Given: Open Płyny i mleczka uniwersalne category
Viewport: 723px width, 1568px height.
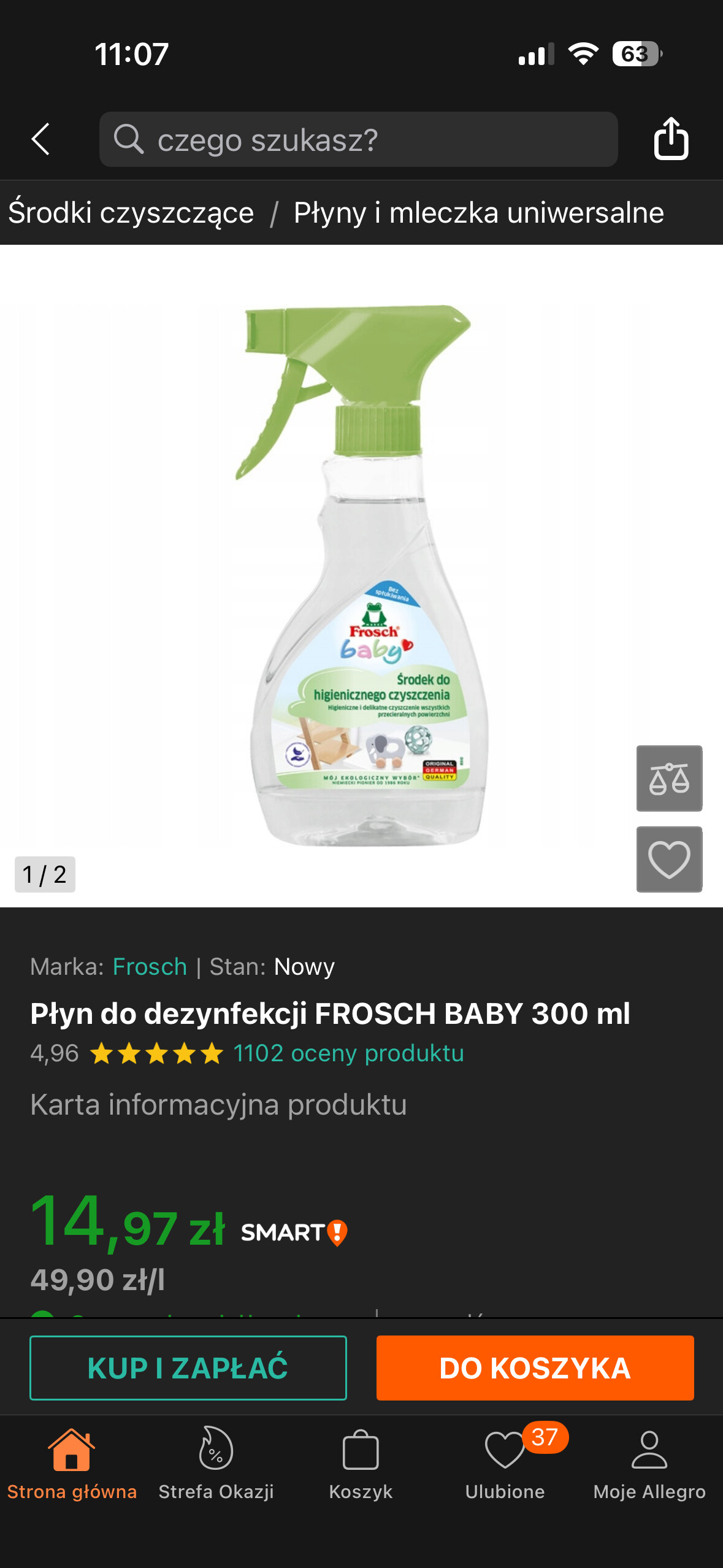Looking at the screenshot, I should 478,213.
